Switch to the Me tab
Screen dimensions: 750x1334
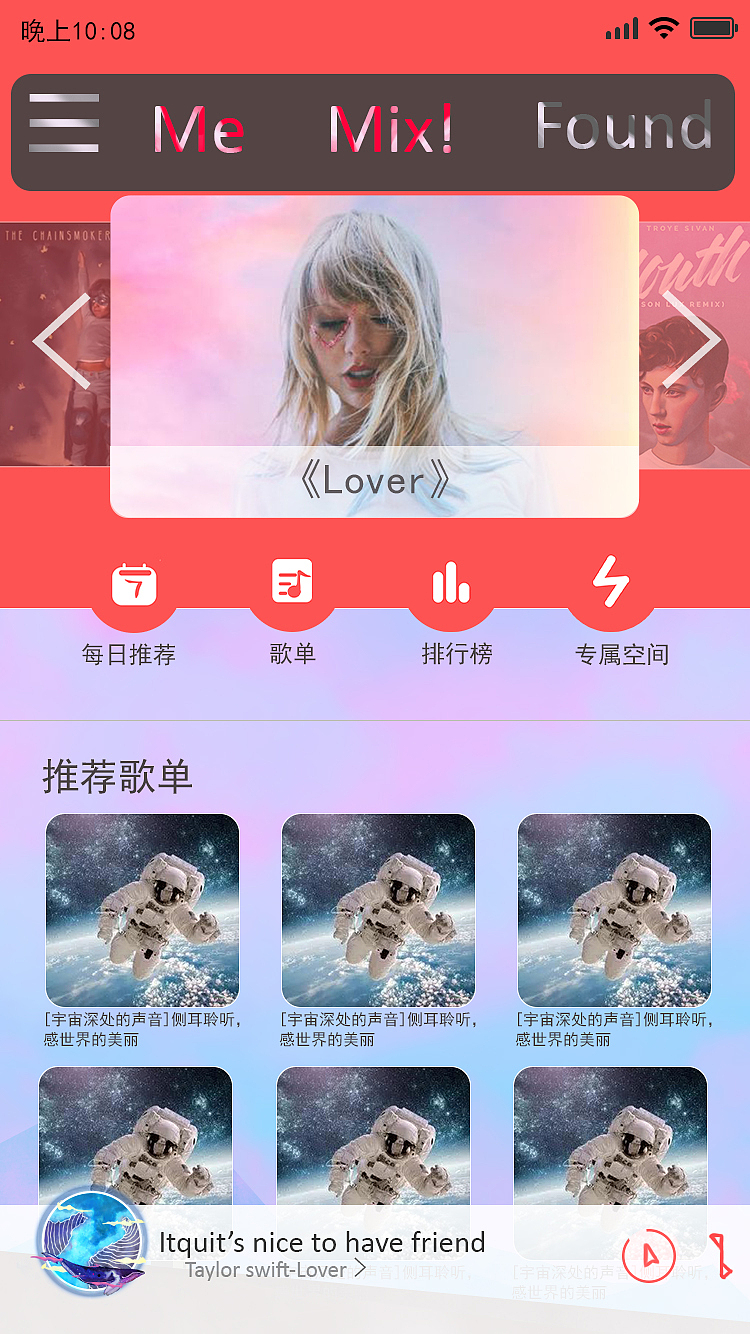click(x=198, y=130)
